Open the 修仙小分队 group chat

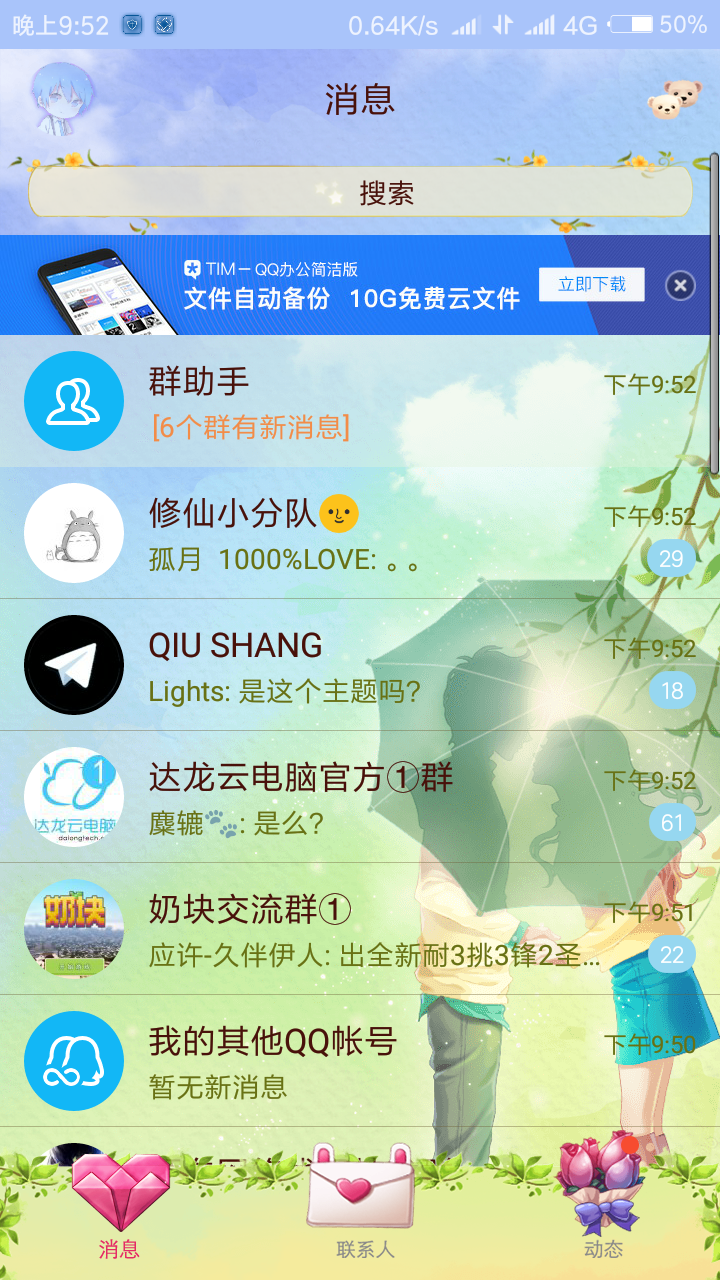(360, 534)
